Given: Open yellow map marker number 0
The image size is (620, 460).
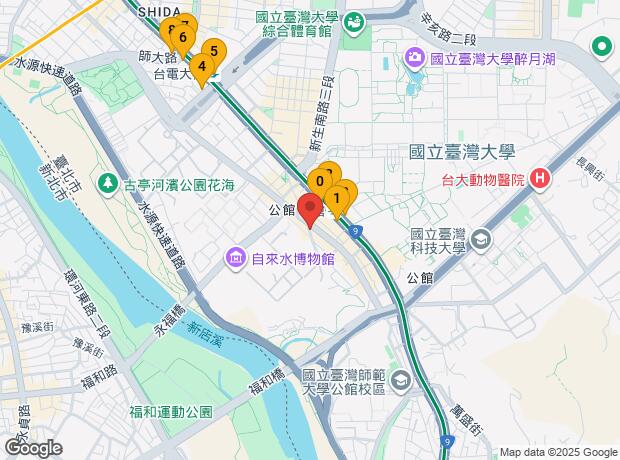Looking at the screenshot, I should [x=320, y=181].
